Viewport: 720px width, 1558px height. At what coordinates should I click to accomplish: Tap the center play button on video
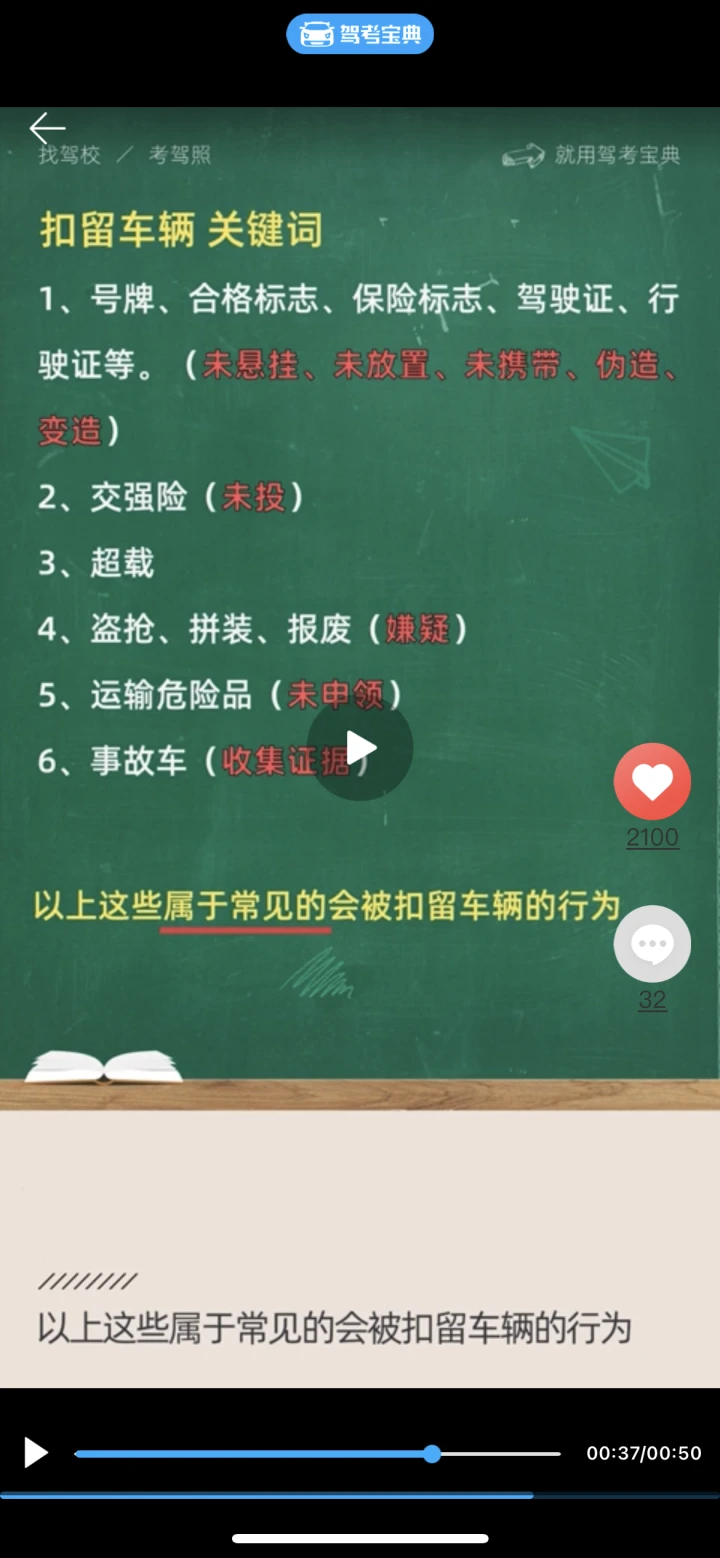pos(360,748)
